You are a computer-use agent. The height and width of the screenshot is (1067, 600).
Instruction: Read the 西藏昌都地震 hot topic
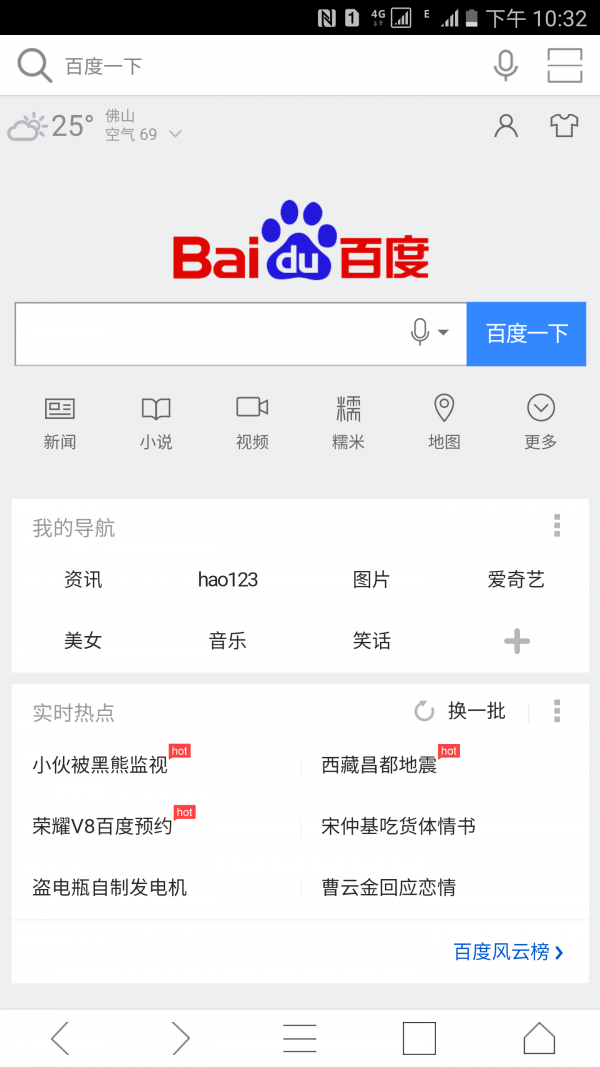pos(380,766)
